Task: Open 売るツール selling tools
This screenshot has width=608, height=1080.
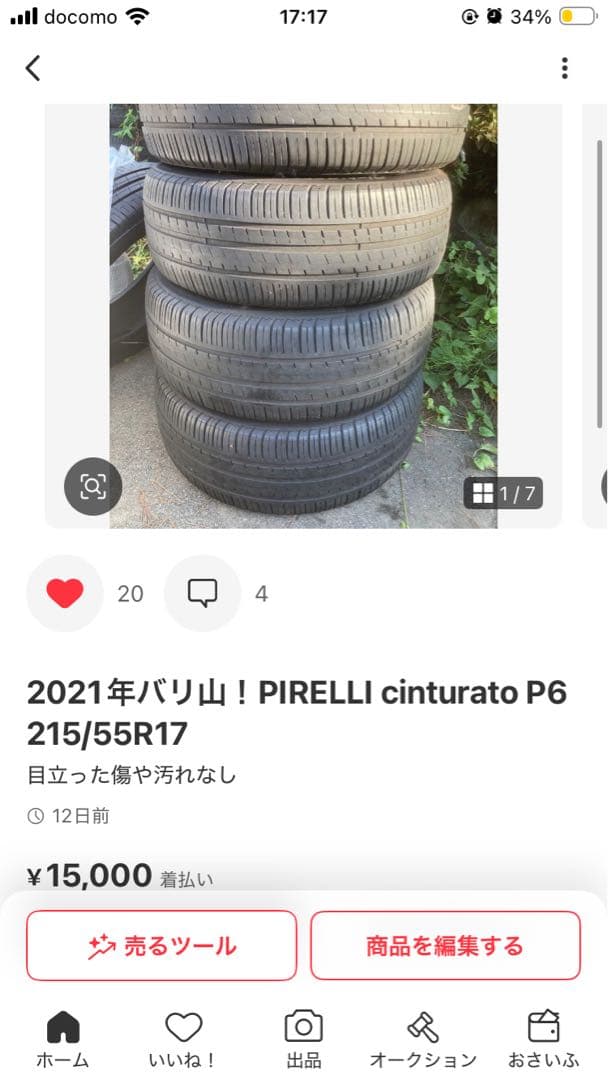Action: (162, 945)
